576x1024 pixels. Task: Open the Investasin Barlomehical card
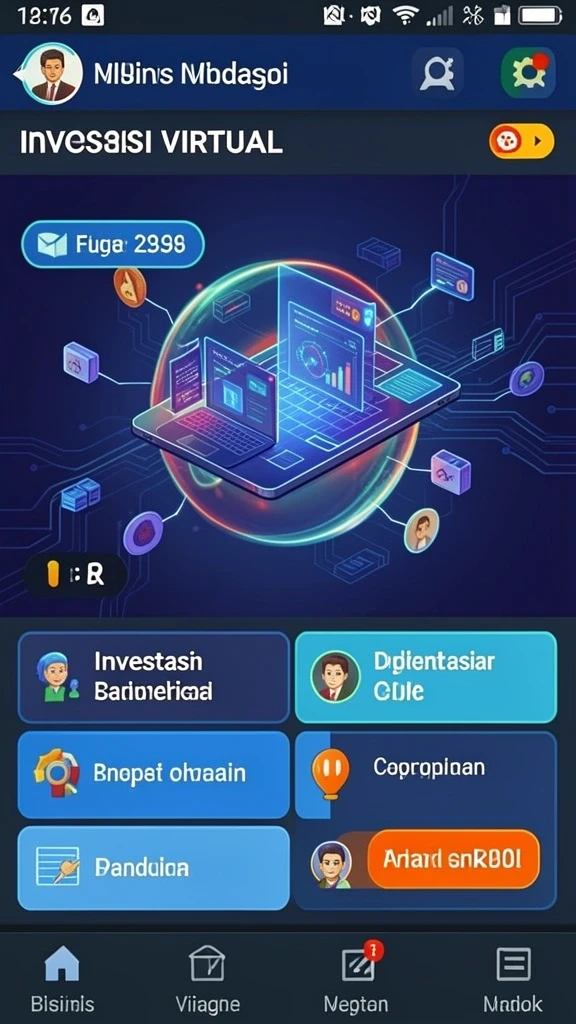(153, 677)
